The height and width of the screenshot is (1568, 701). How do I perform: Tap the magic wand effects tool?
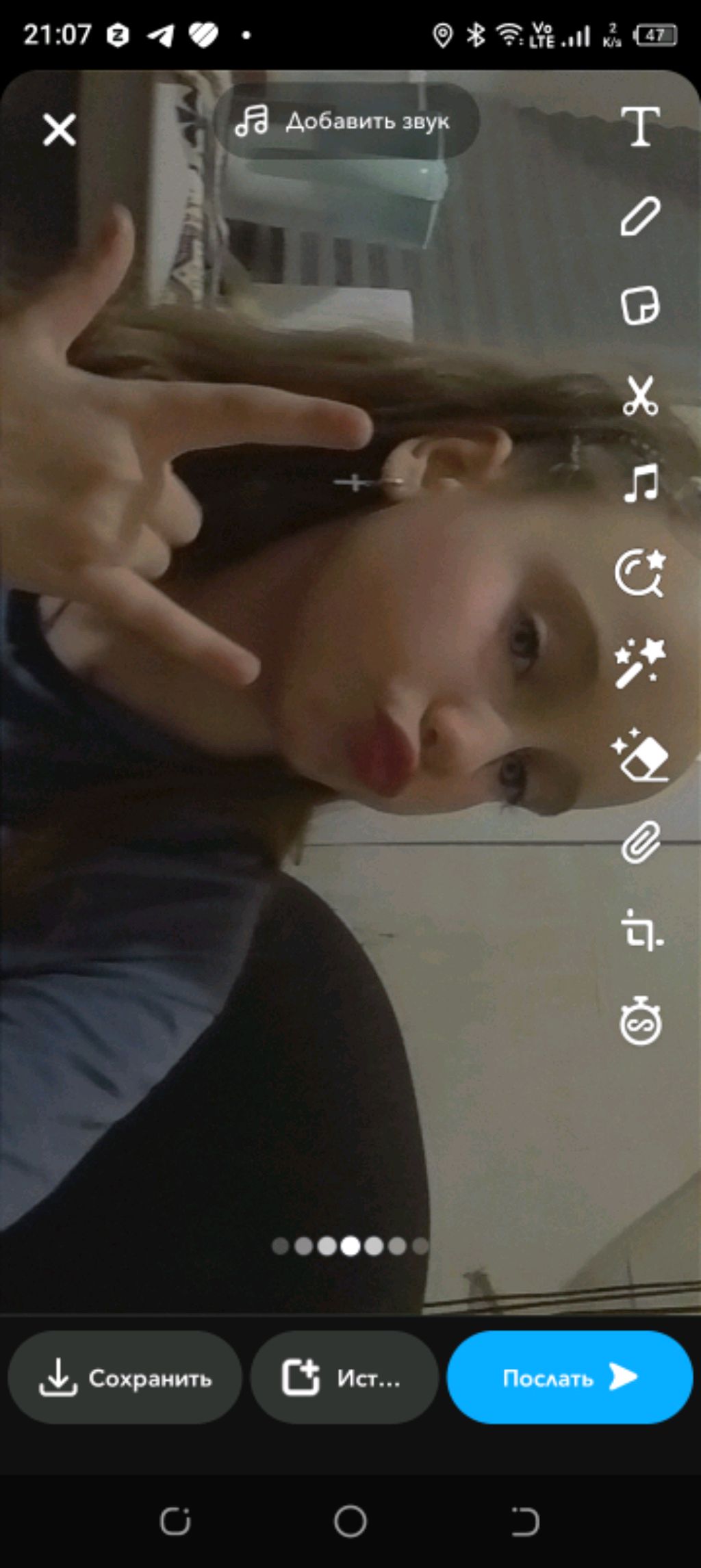(640, 662)
